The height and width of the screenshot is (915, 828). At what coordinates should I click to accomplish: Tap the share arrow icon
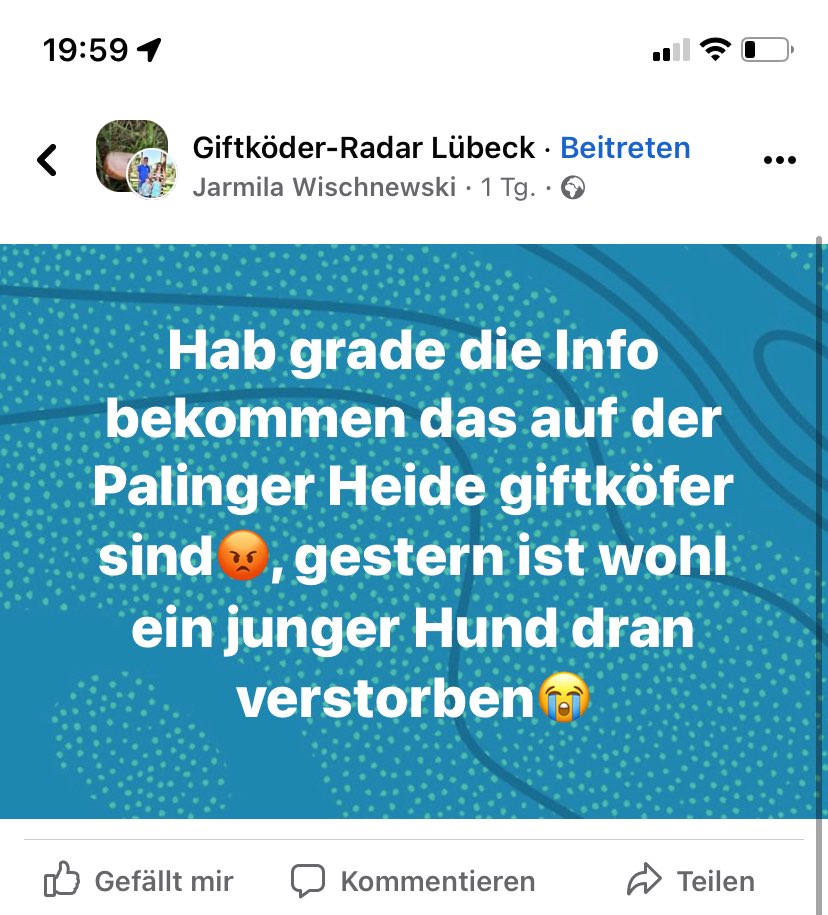point(643,880)
